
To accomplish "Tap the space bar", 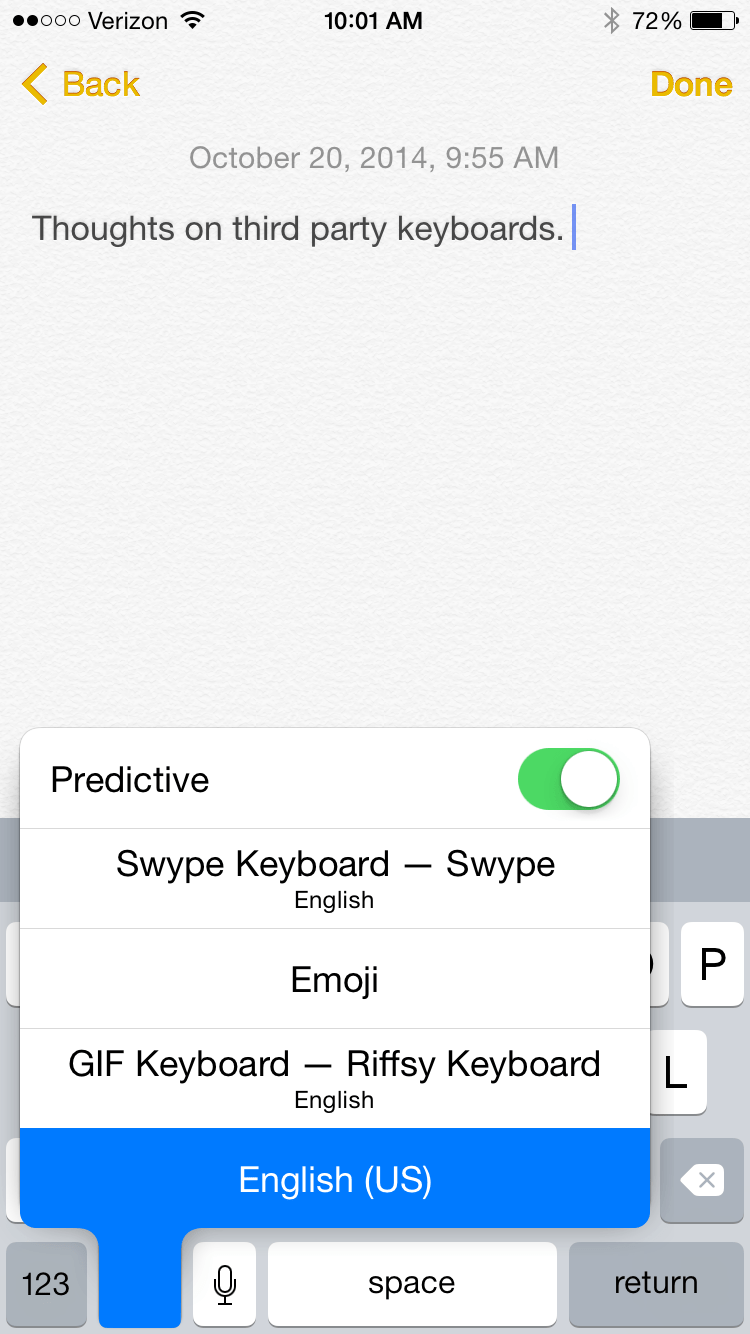I will [411, 1283].
